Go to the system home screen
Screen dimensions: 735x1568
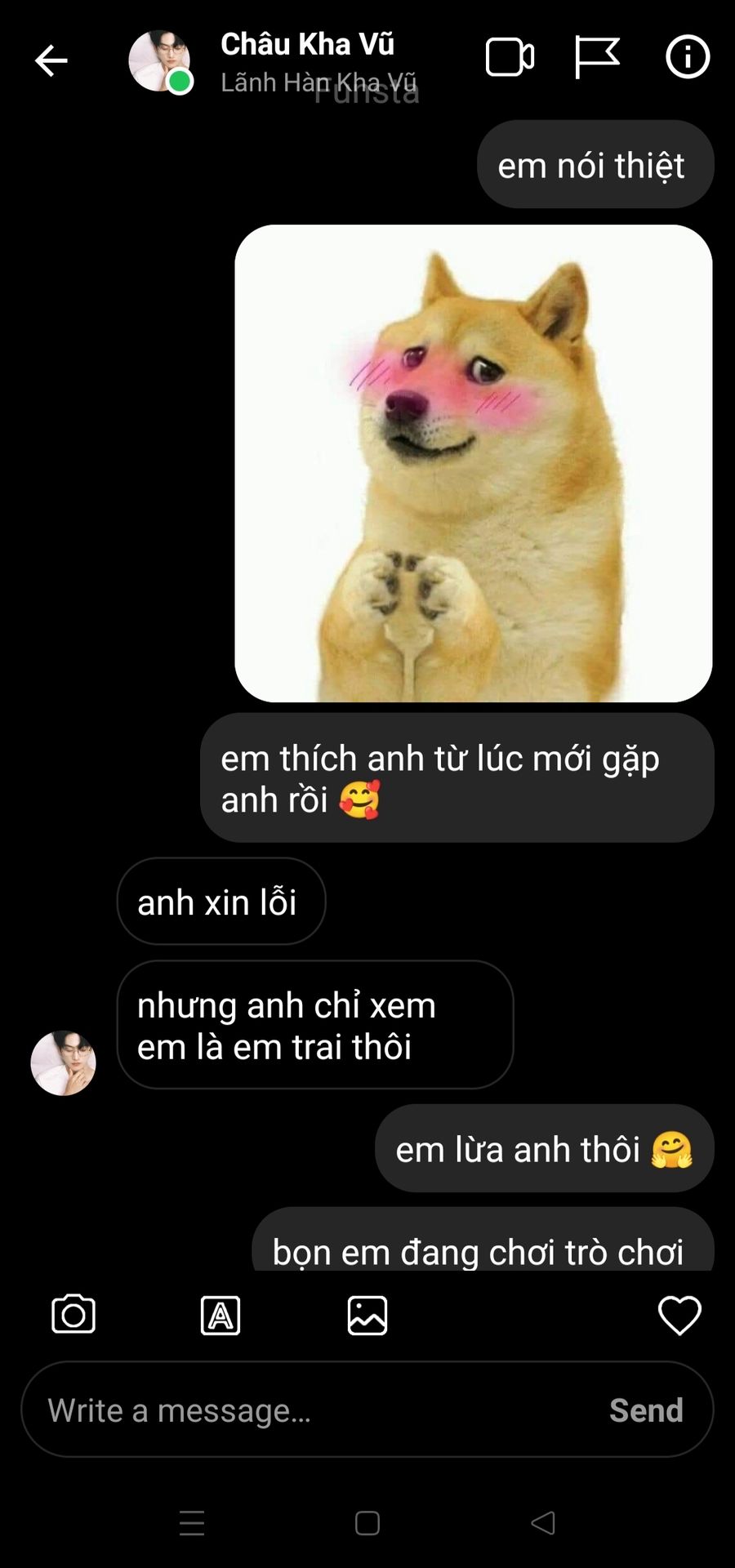tap(367, 1523)
